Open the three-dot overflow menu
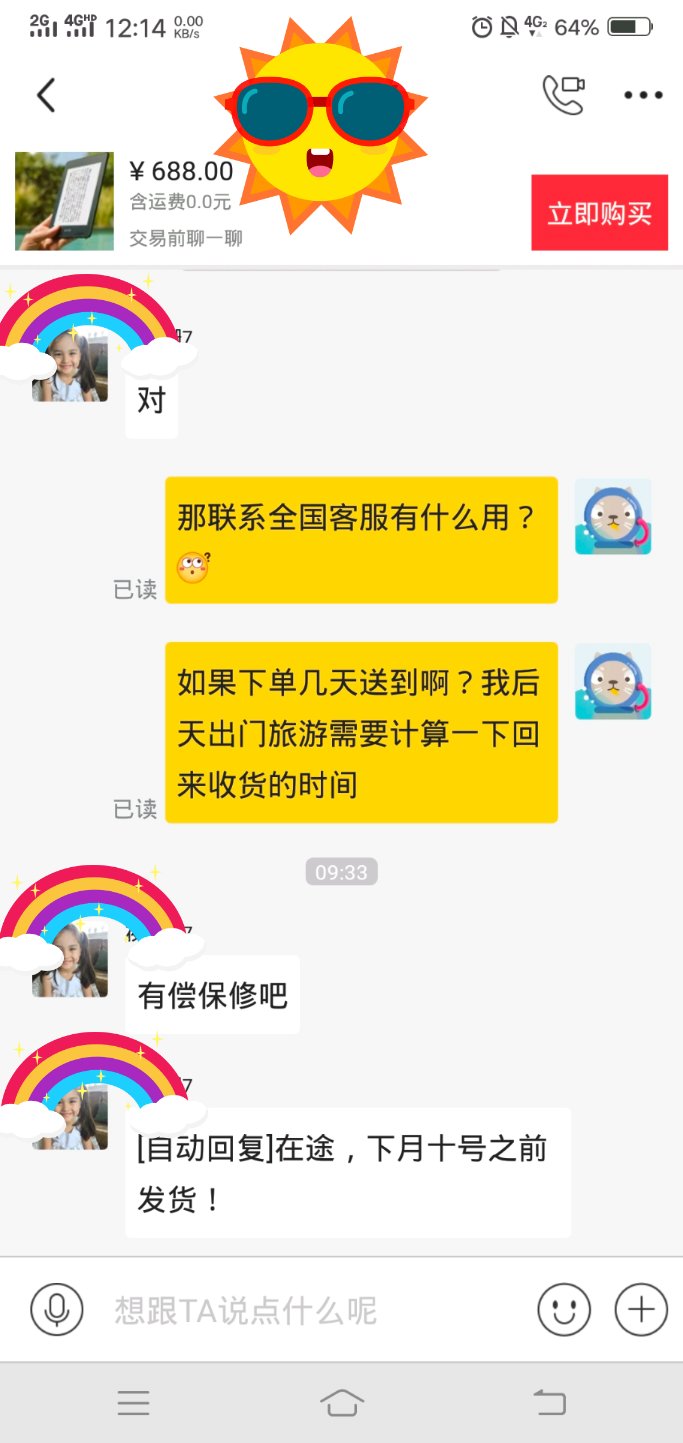Viewport: 683px width, 1443px height. coord(643,96)
